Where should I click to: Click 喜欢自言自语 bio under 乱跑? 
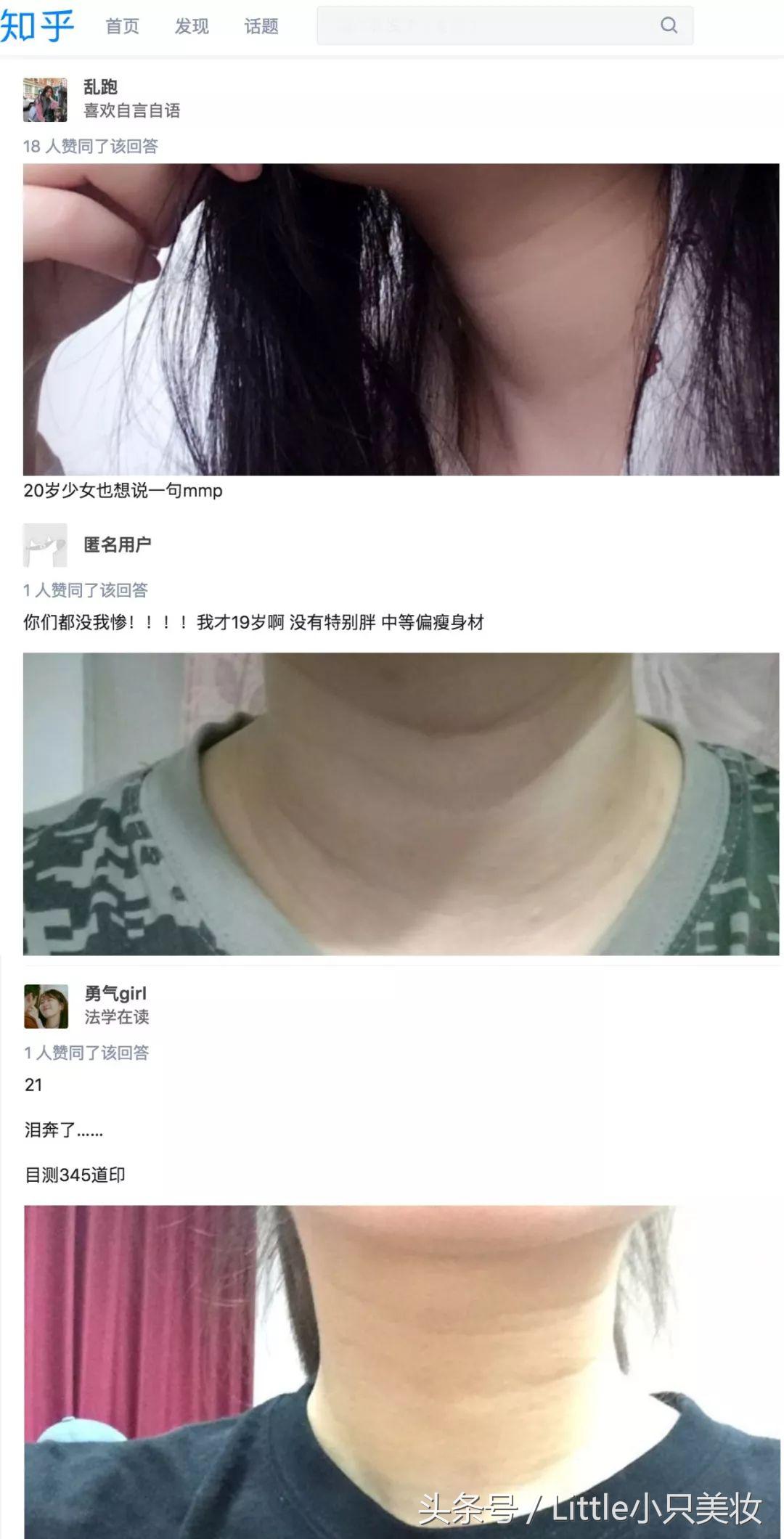pos(131,111)
